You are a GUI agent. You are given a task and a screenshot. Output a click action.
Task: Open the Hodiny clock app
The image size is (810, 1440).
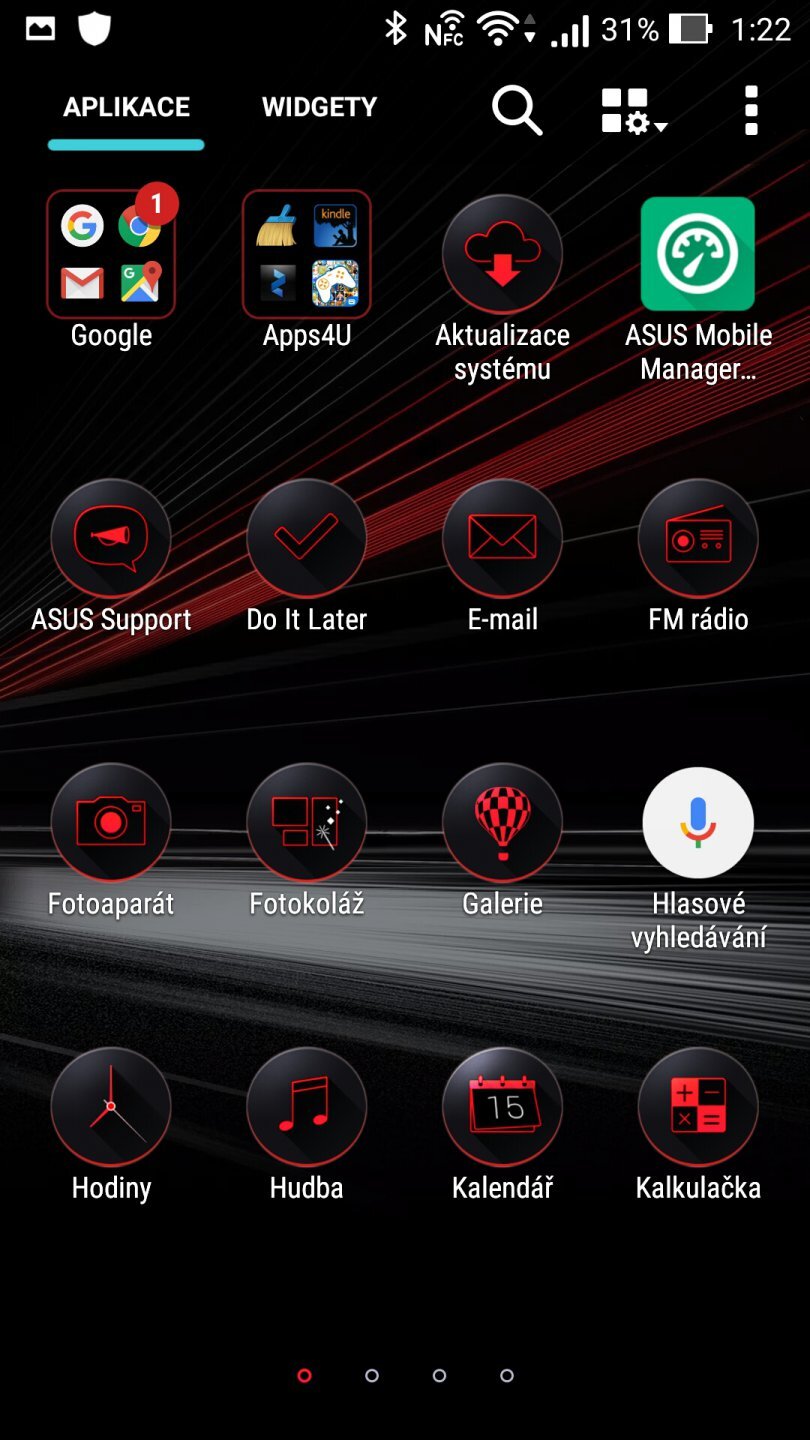[x=110, y=1106]
